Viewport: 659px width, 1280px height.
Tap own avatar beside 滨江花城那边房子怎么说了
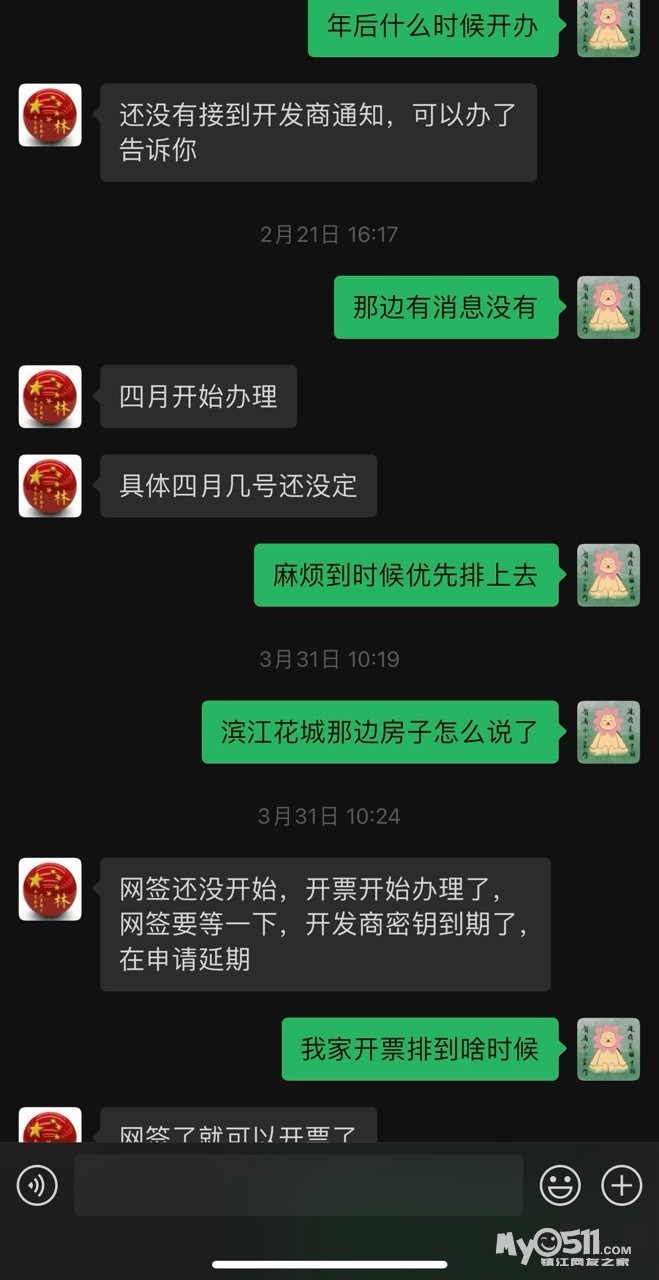(608, 732)
